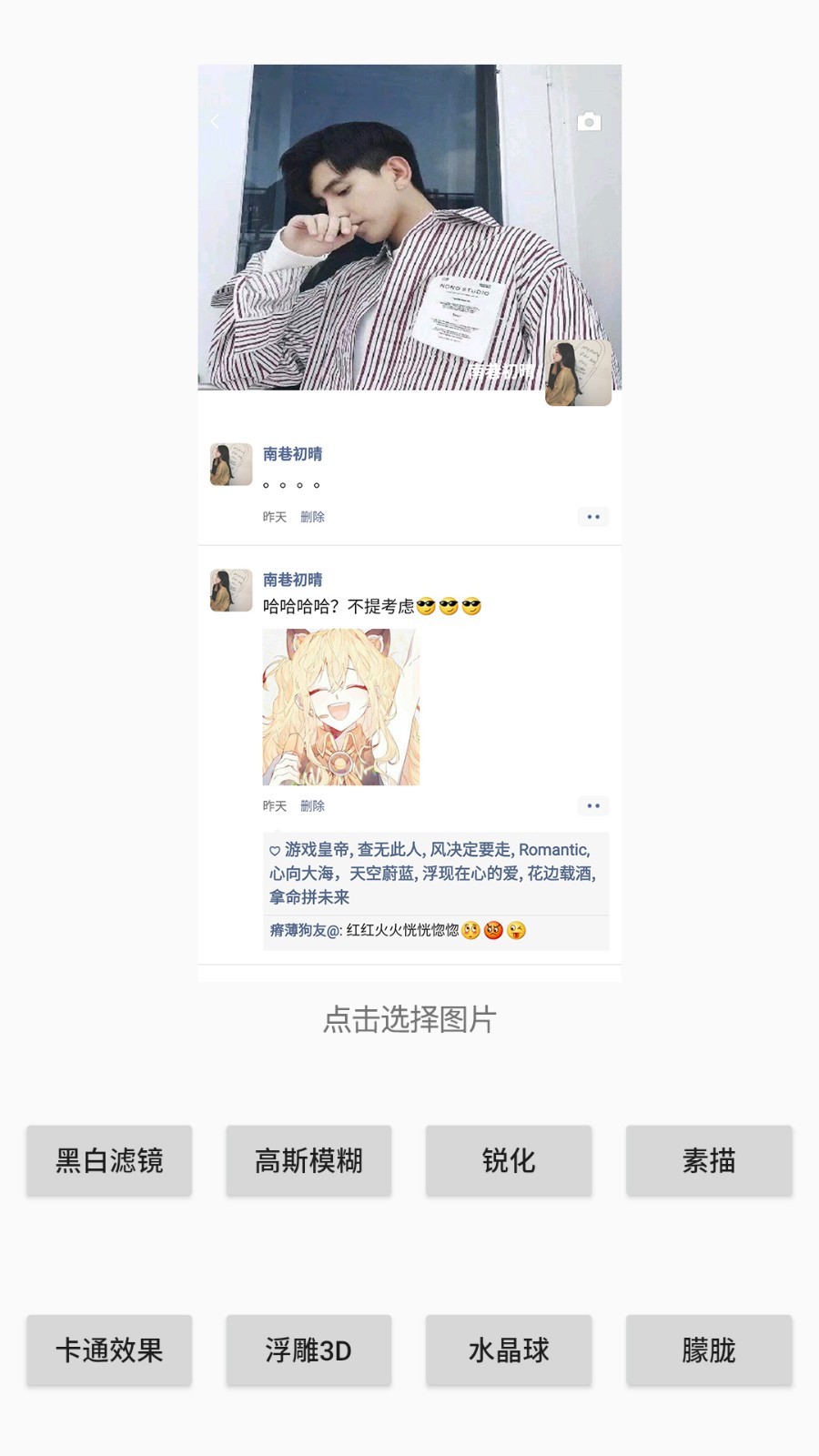
Task: Select the 浮雕3D emboss effect
Action: tap(308, 1350)
